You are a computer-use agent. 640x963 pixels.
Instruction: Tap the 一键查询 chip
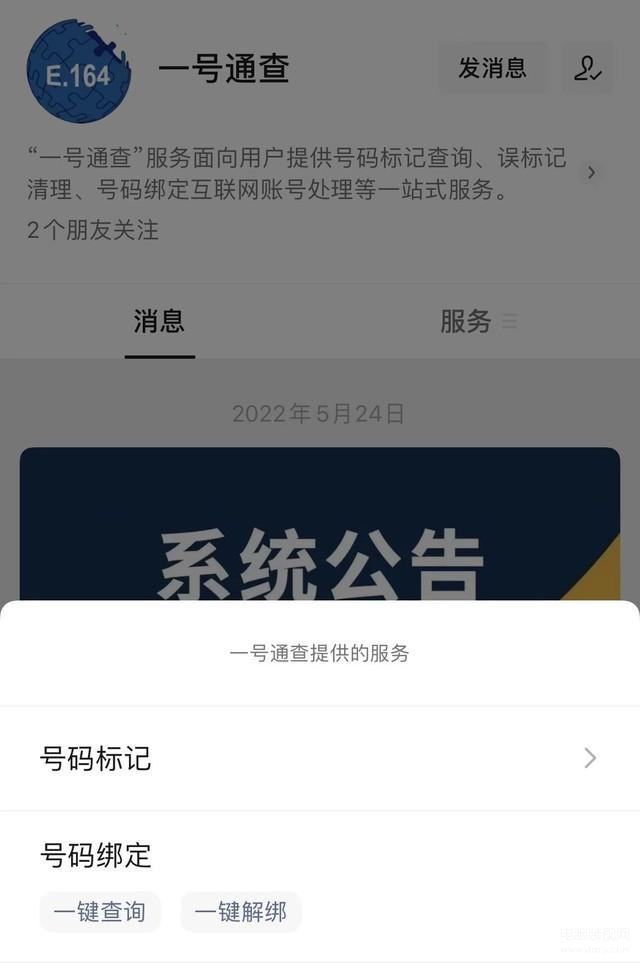(100, 911)
